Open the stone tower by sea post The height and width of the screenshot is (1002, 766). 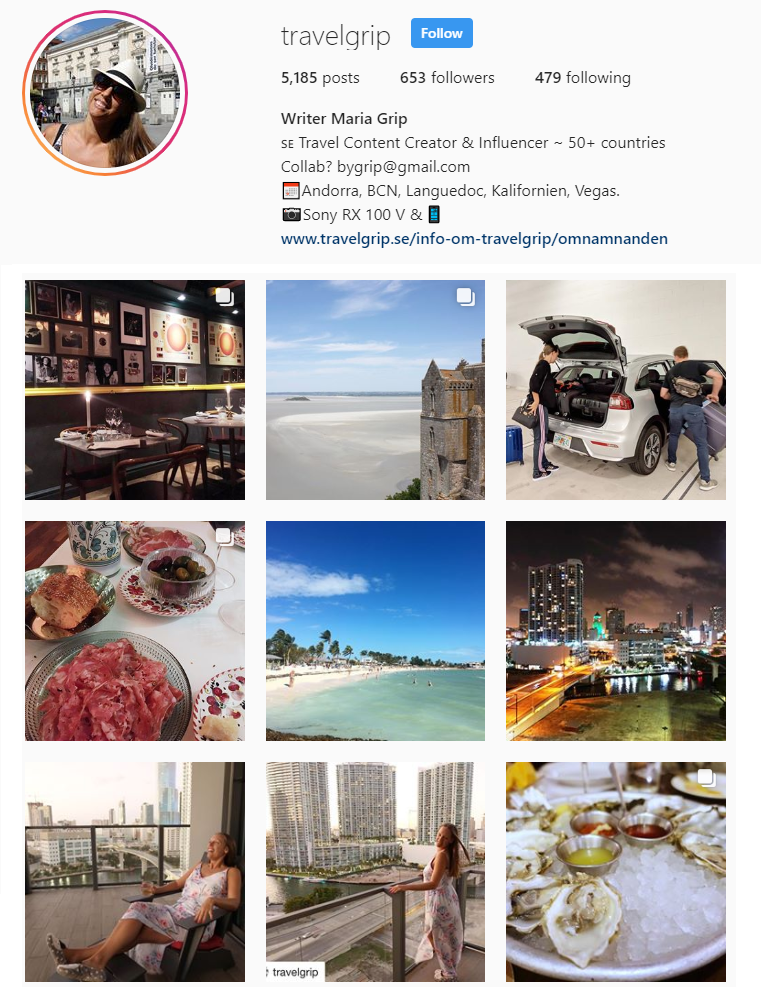pos(375,390)
